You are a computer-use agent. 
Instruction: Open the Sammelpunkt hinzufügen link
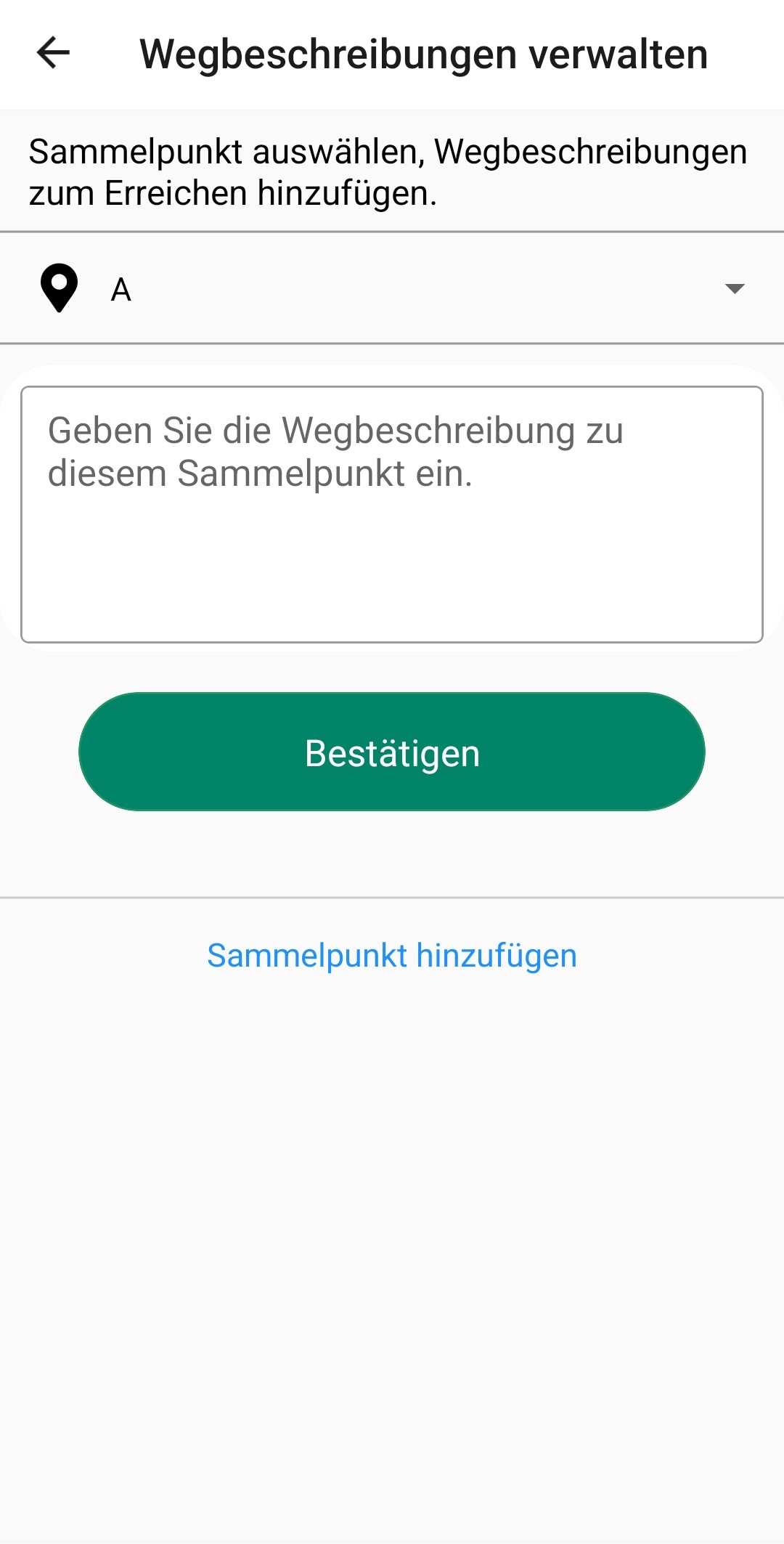pos(392,956)
